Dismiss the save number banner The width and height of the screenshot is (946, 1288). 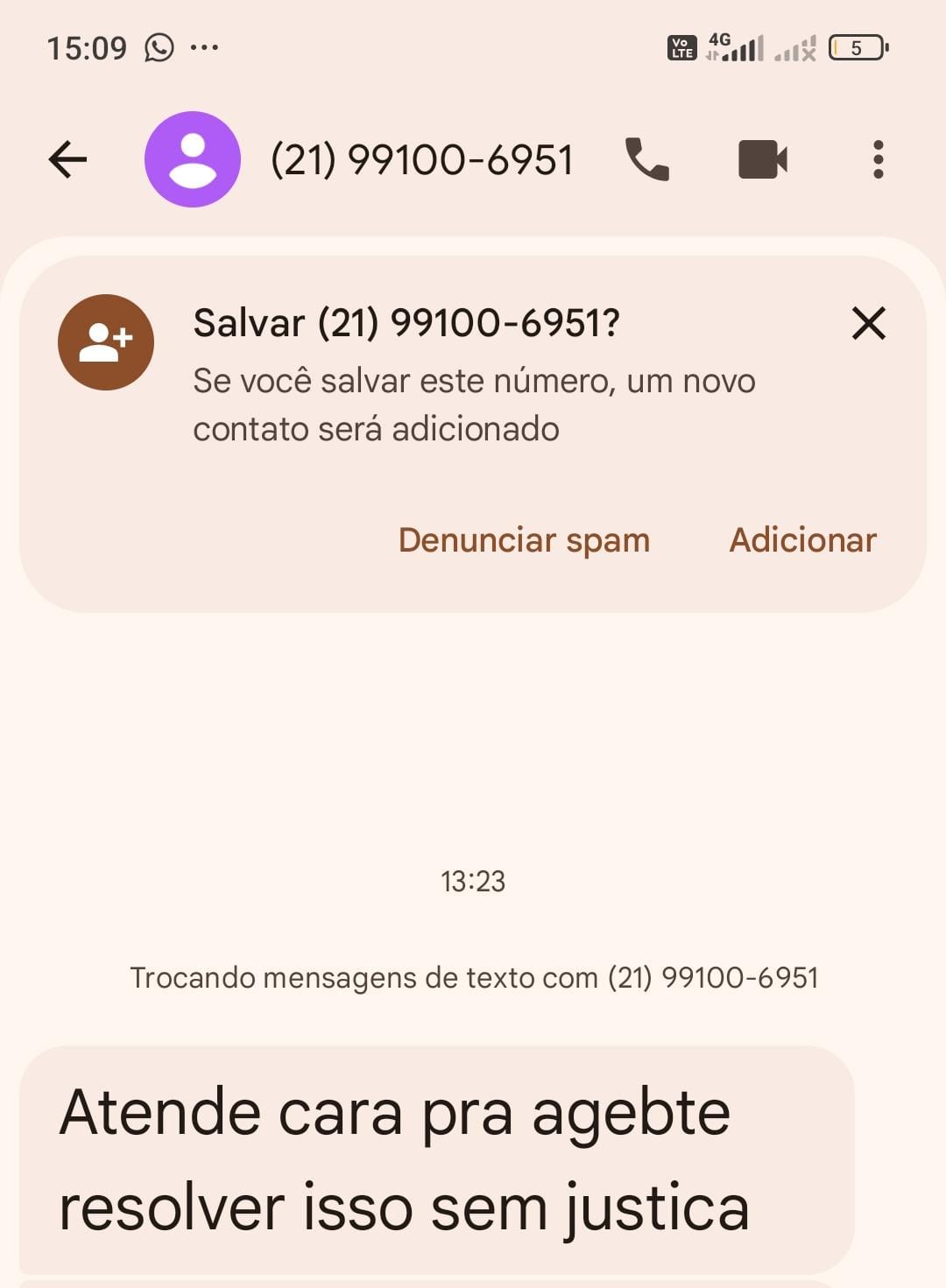click(869, 323)
